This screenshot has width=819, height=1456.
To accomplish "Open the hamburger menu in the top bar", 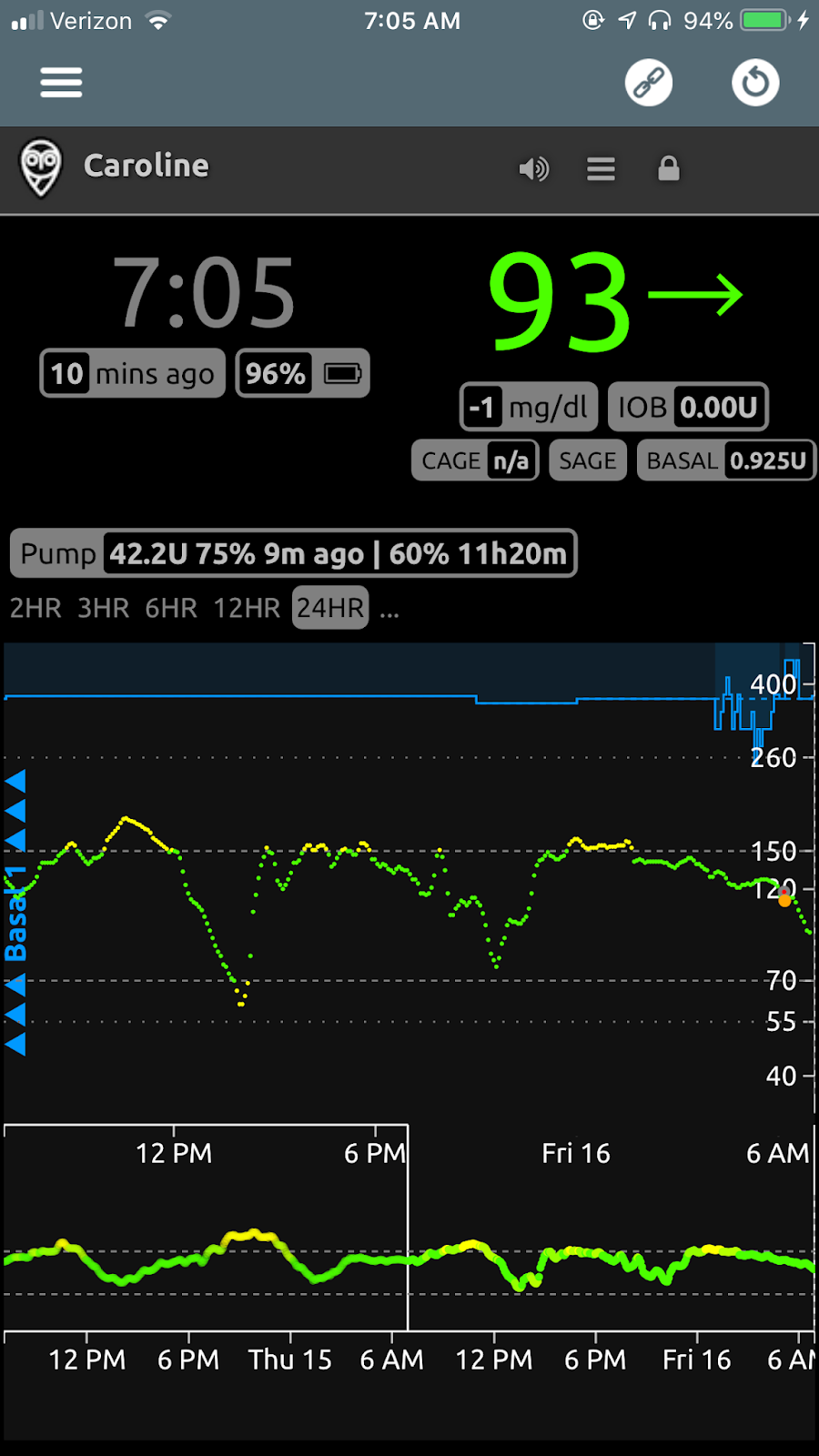I will point(61,83).
